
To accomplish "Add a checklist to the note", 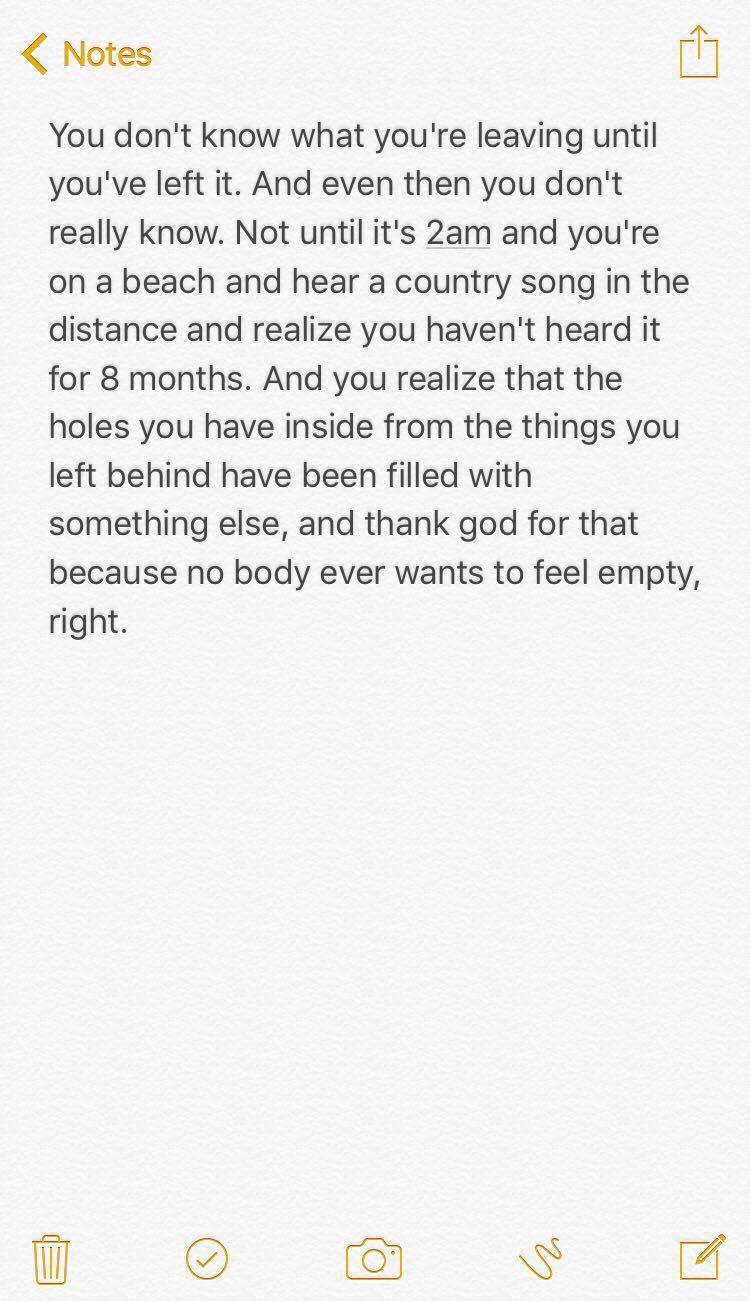I will 207,1258.
